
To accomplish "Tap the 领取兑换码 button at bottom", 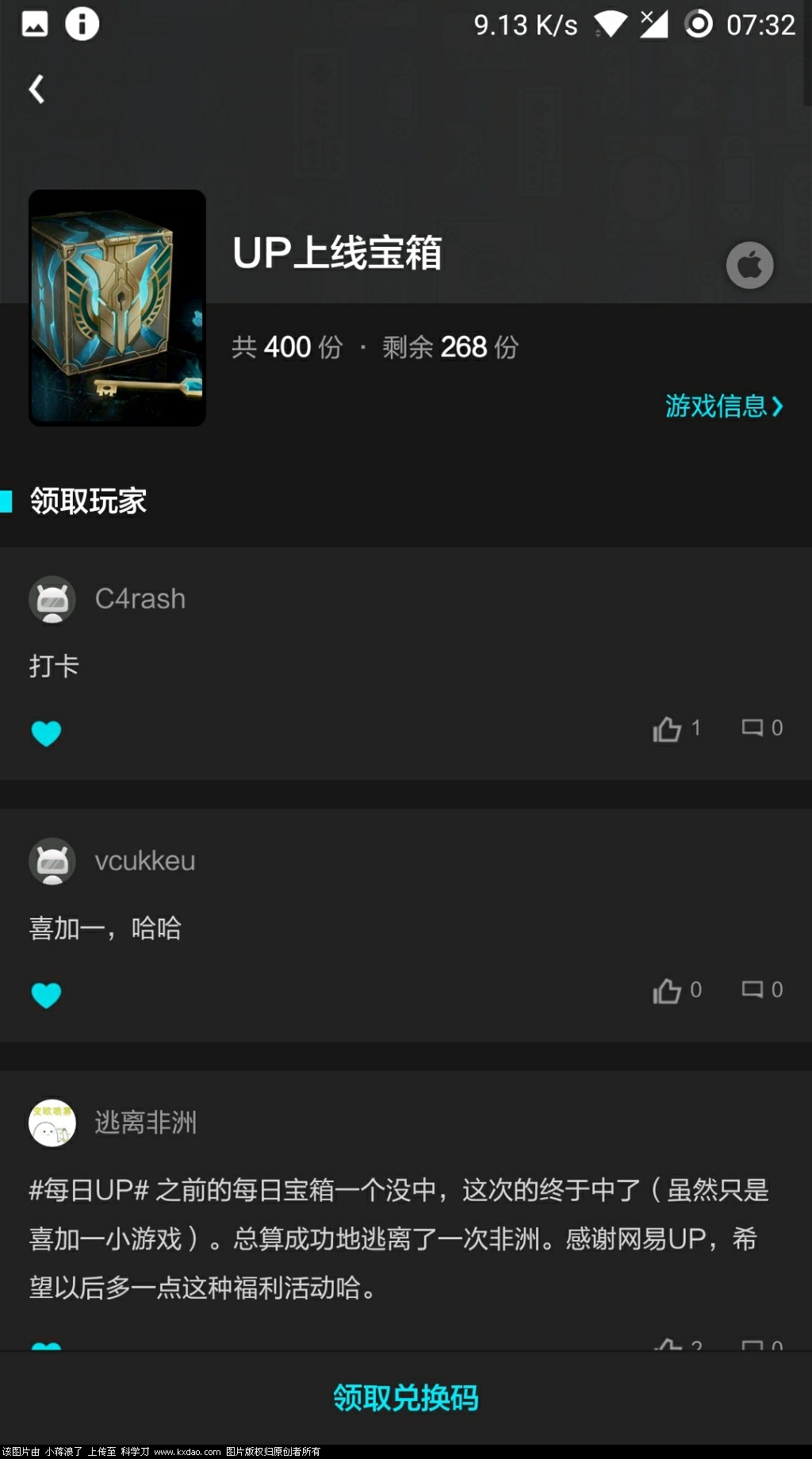I will pyautogui.click(x=406, y=1399).
